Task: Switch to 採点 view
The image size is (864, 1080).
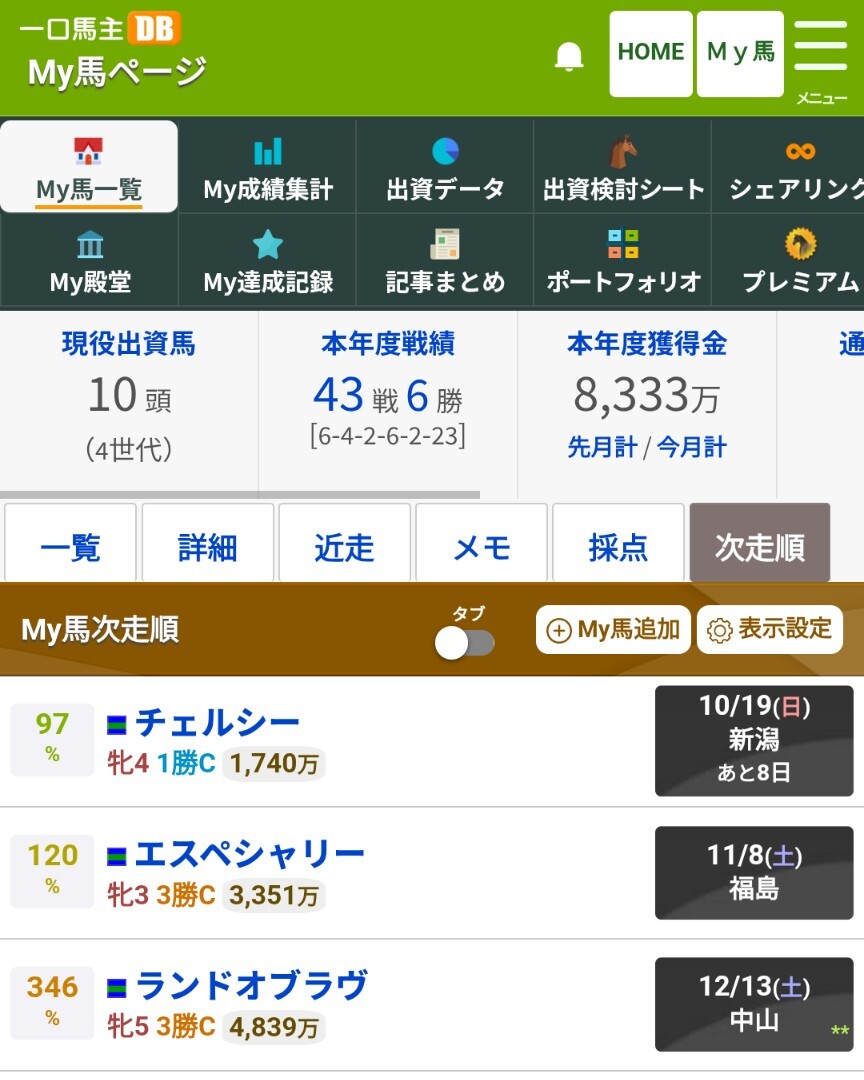Action: pos(618,547)
